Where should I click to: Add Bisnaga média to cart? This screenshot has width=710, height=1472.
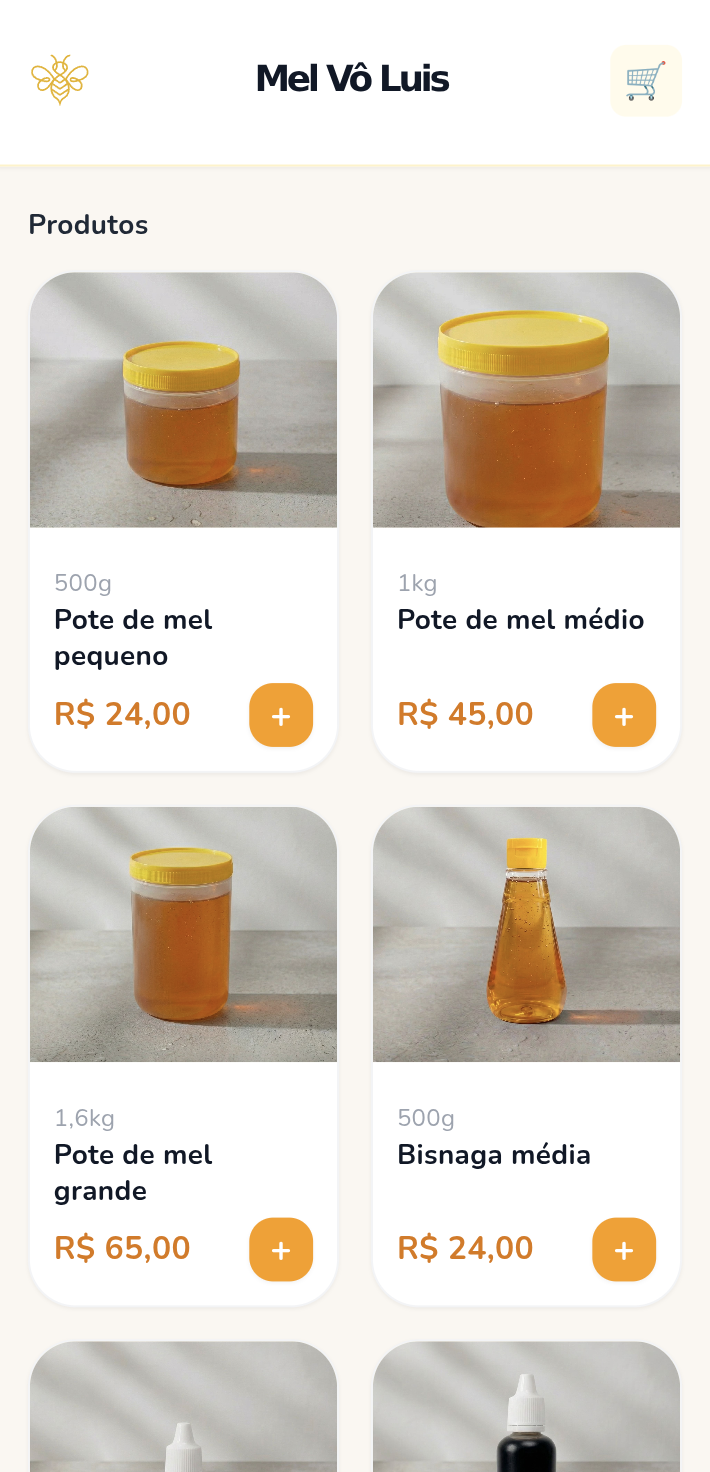coord(624,1249)
